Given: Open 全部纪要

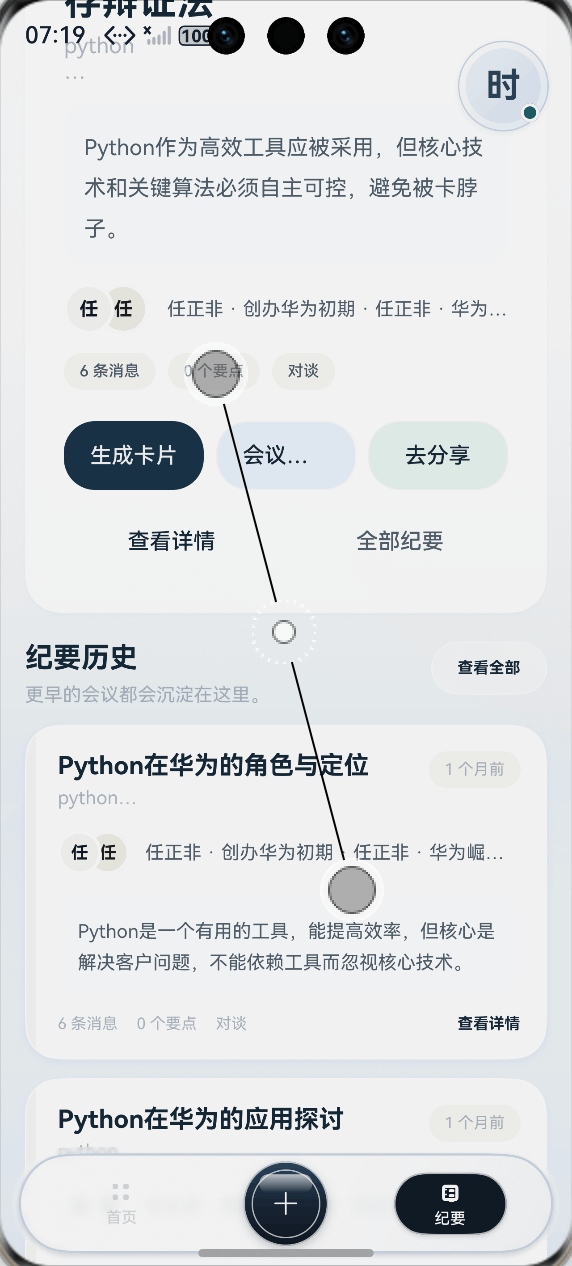Looking at the screenshot, I should pyautogui.click(x=400, y=541).
